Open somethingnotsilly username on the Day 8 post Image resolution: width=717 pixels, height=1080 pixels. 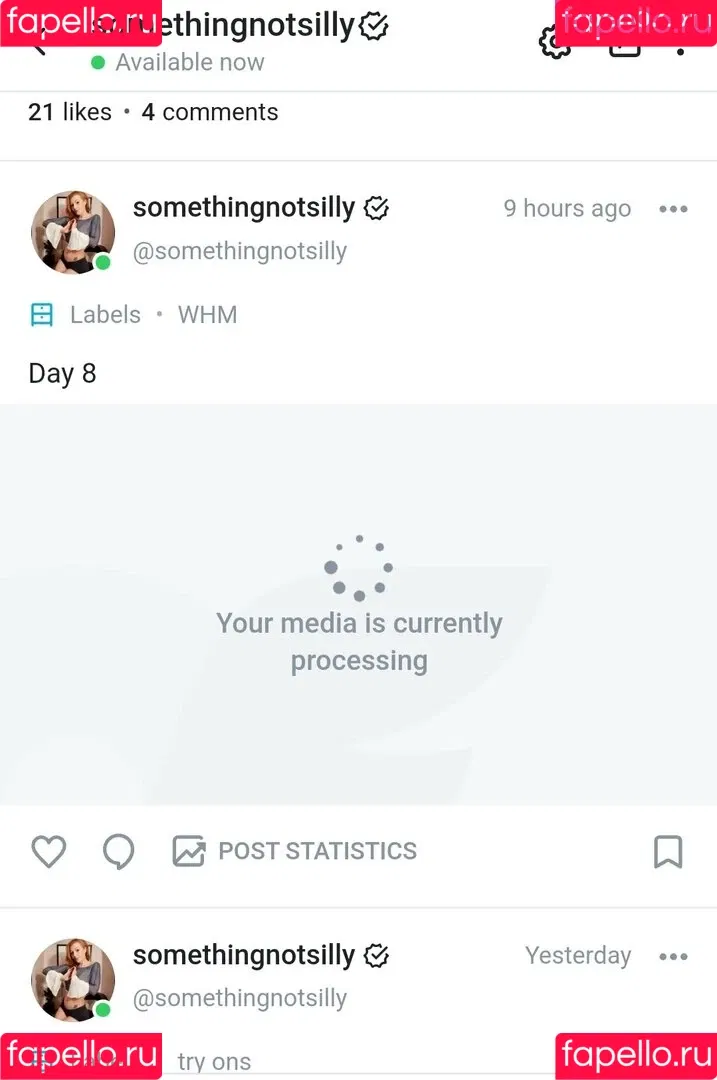pyautogui.click(x=244, y=208)
